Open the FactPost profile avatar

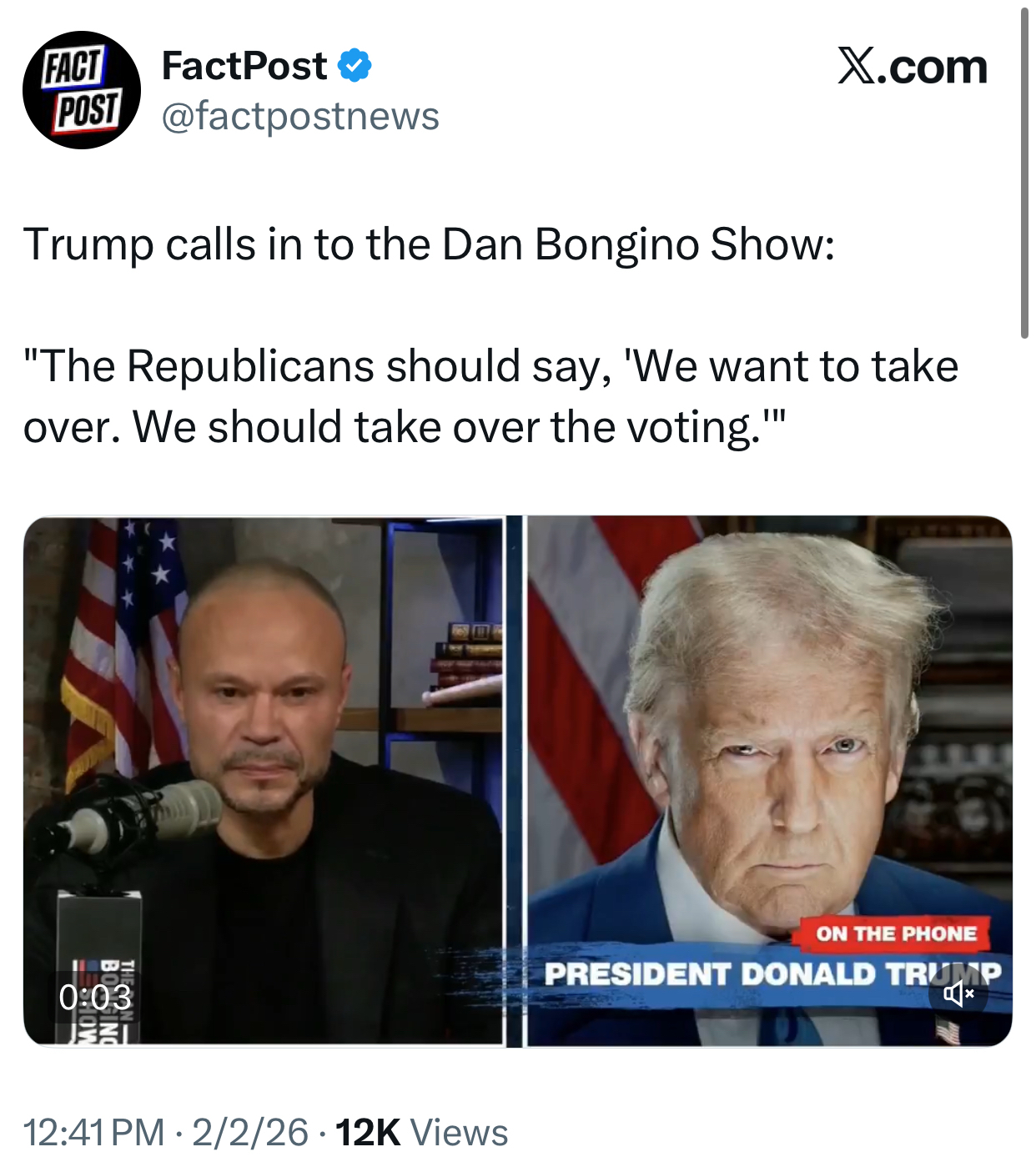(x=82, y=90)
